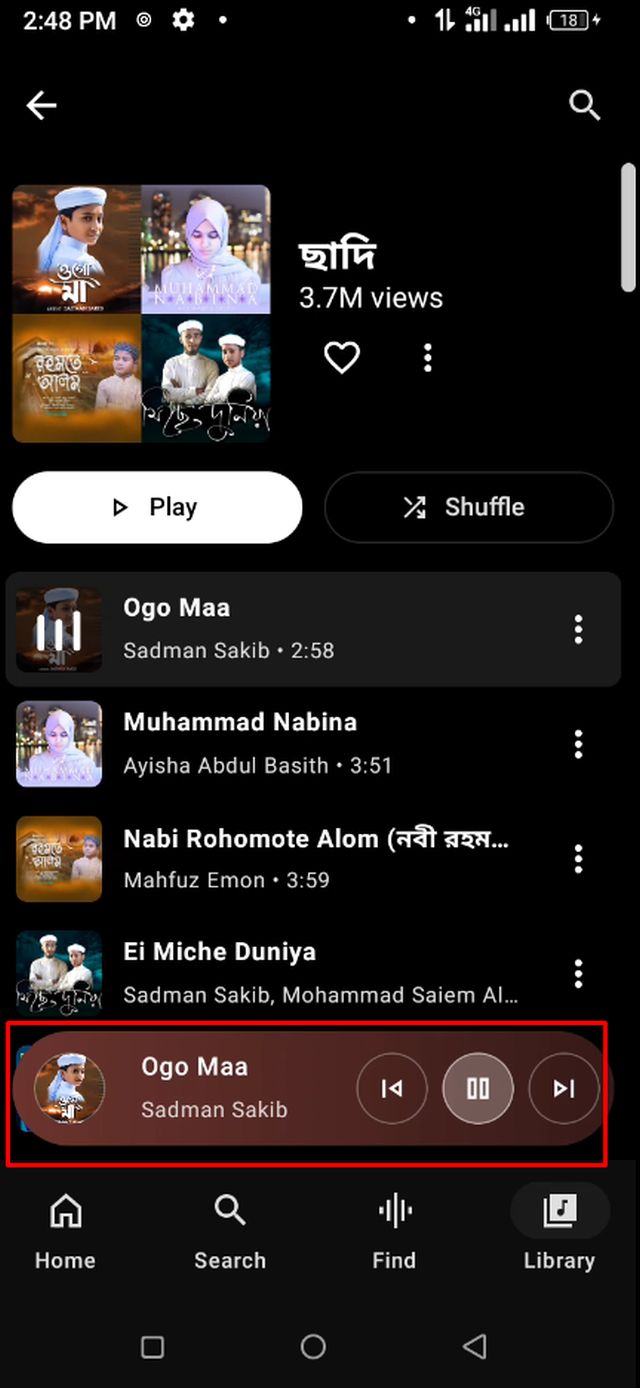Skip to the next track
The width and height of the screenshot is (640, 1388).
[564, 1088]
